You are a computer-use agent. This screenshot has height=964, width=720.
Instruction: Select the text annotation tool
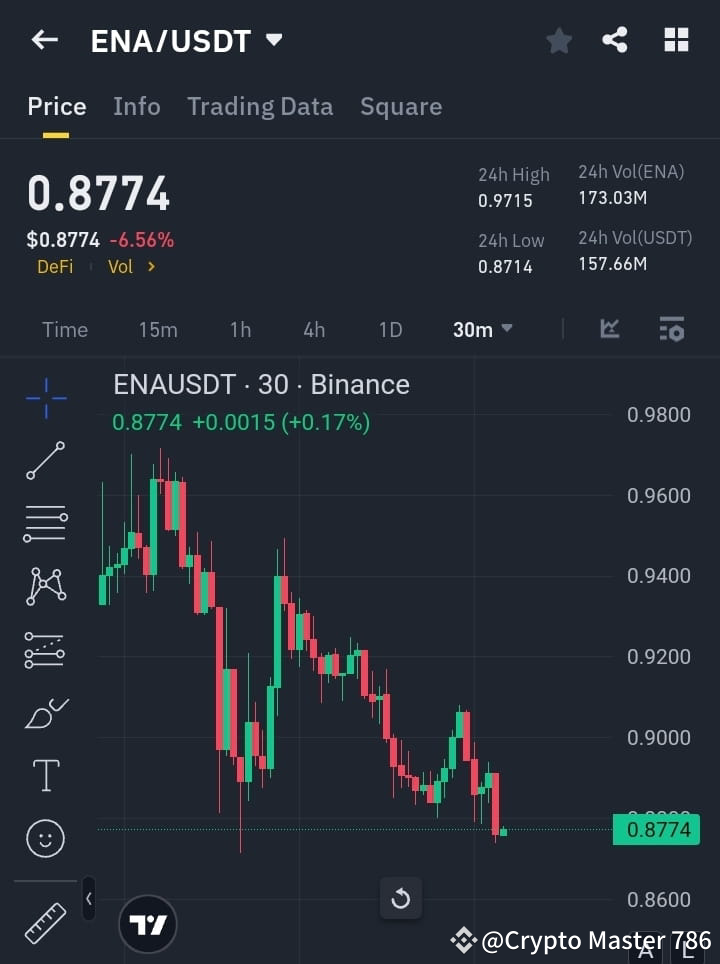coord(44,774)
